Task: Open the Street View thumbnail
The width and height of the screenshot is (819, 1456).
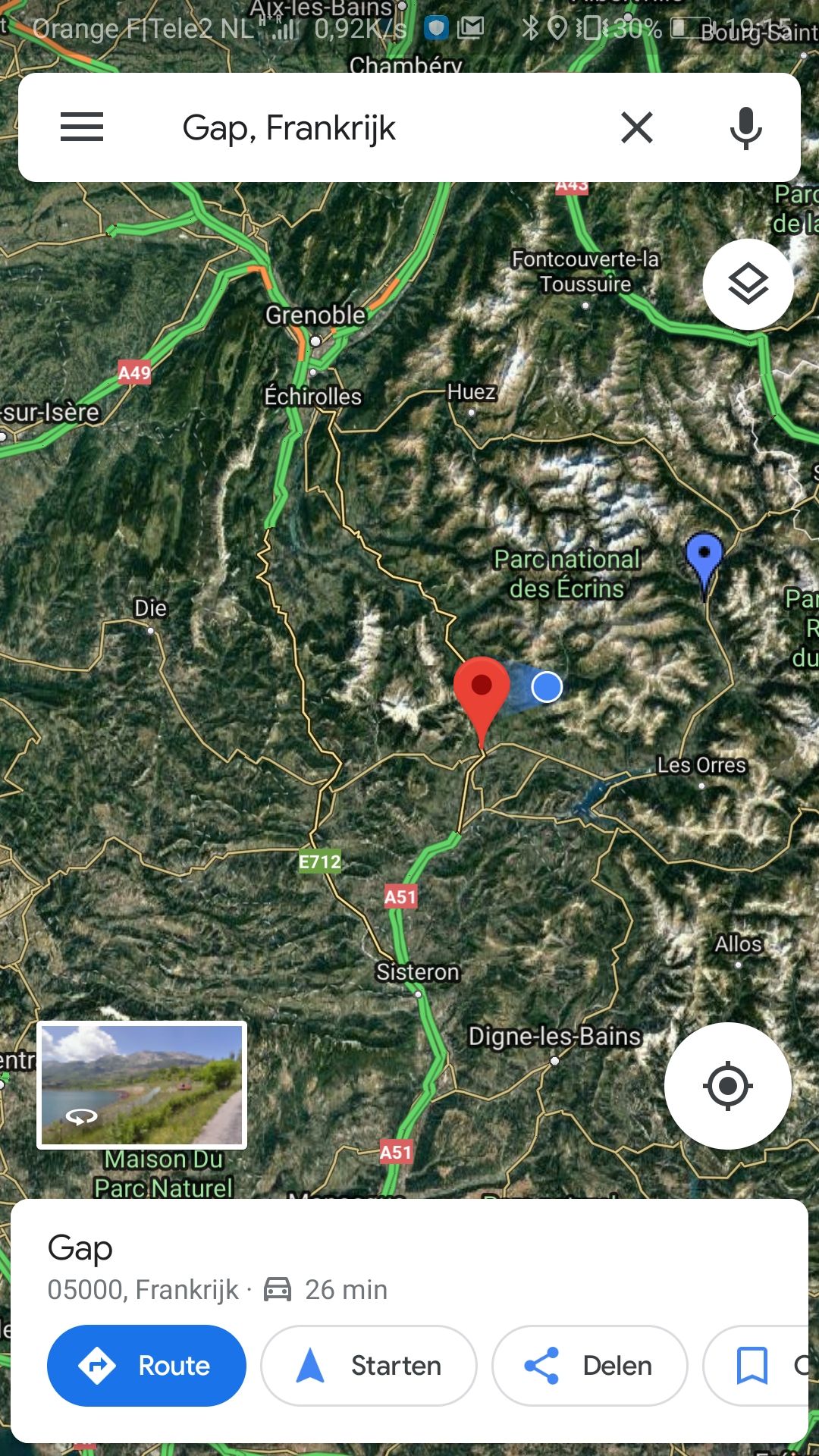Action: tap(142, 1085)
